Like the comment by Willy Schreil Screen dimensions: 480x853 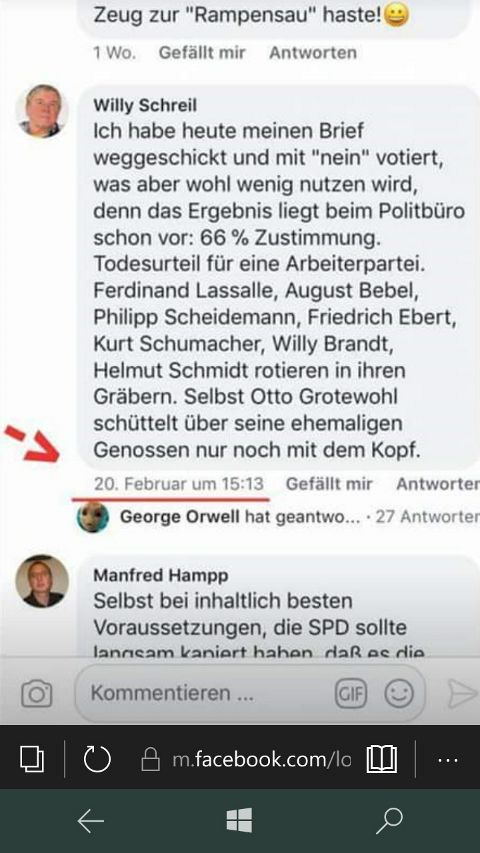pos(329,484)
